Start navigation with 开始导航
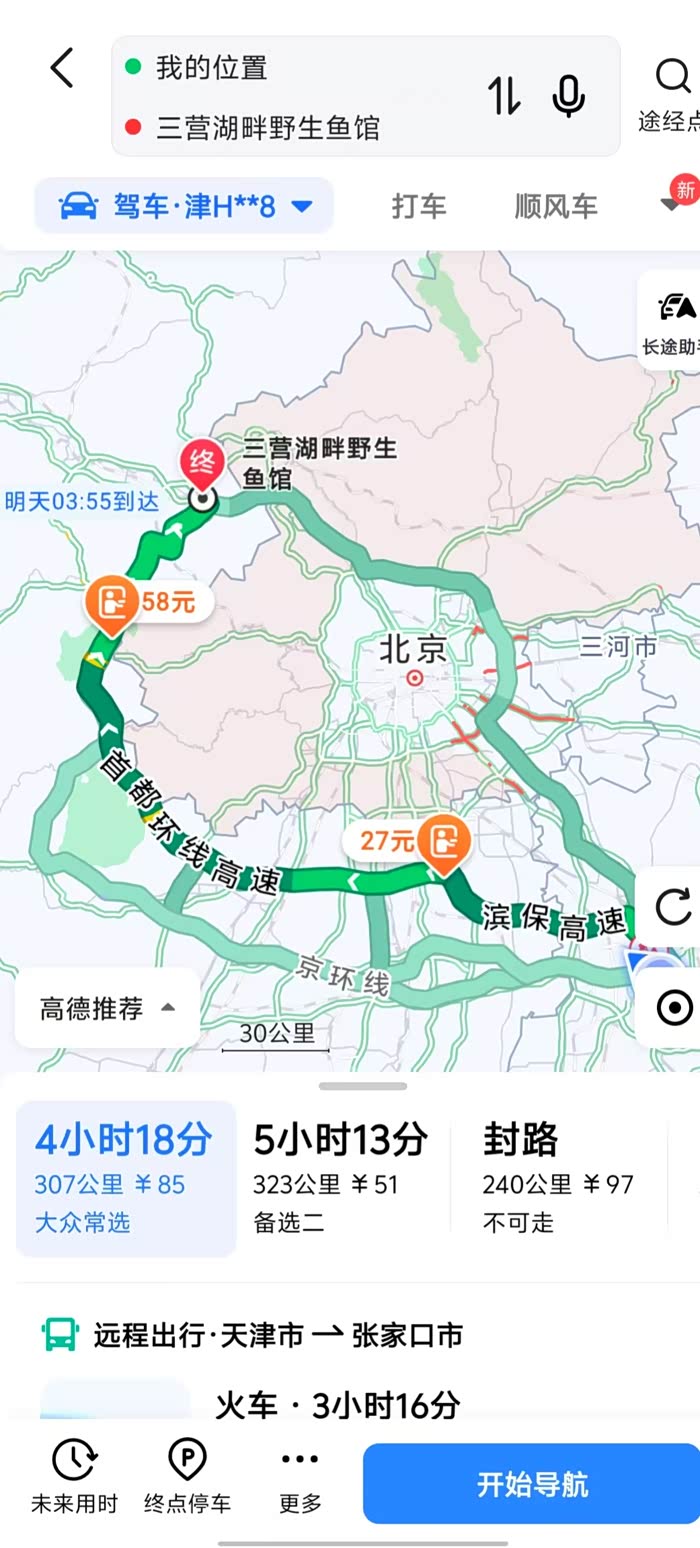This screenshot has width=700, height=1548. 531,1484
